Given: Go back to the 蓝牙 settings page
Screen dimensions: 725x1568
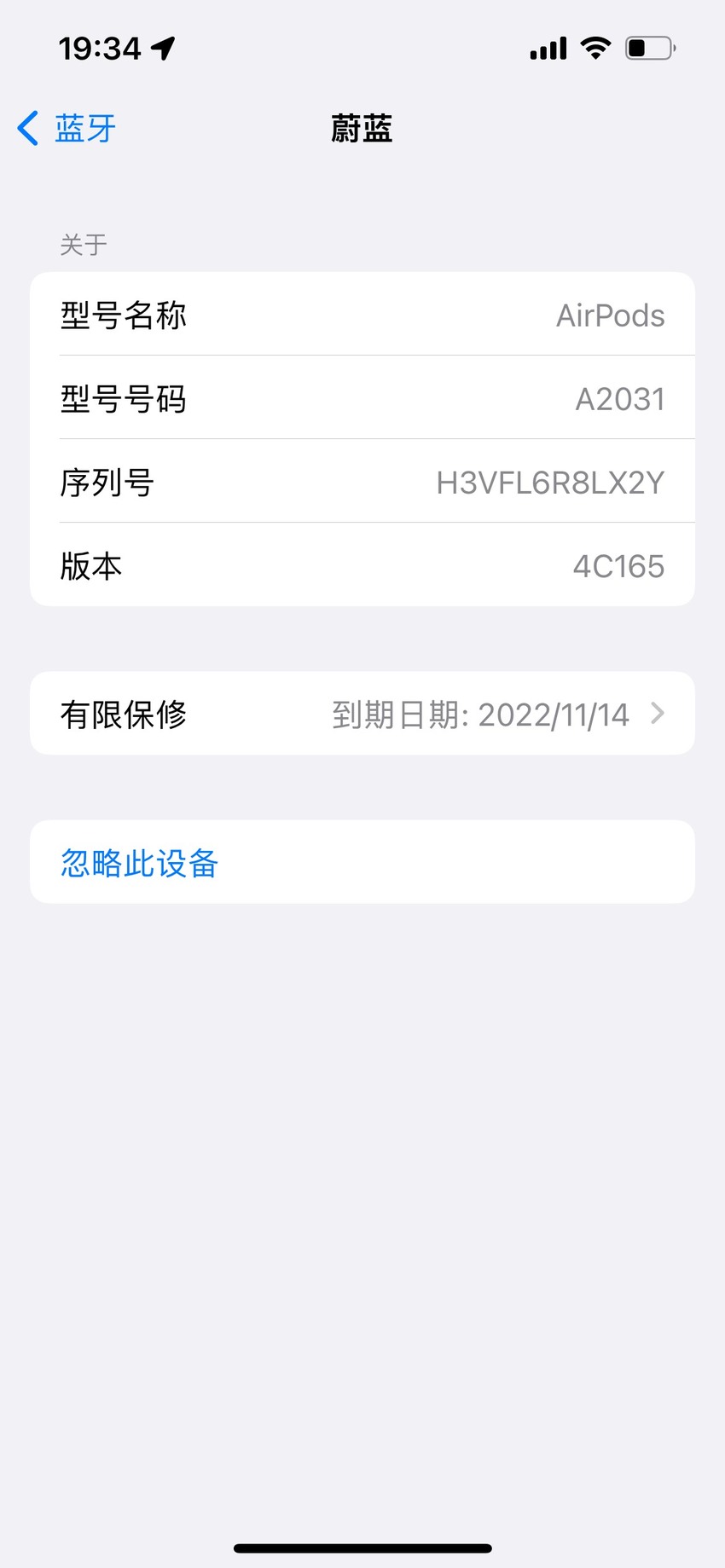Looking at the screenshot, I should [67, 129].
